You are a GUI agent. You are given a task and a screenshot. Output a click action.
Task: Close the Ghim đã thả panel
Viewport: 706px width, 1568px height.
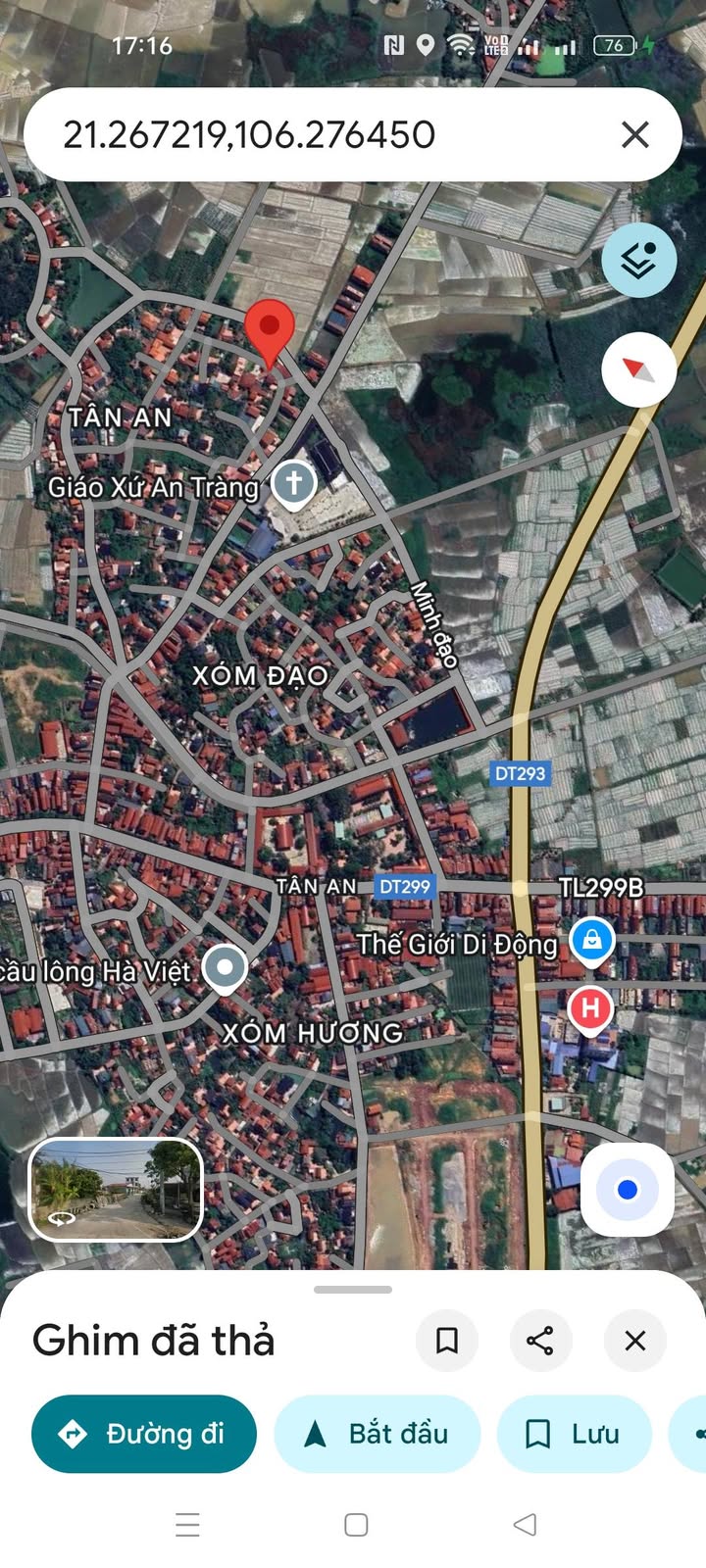click(635, 1340)
